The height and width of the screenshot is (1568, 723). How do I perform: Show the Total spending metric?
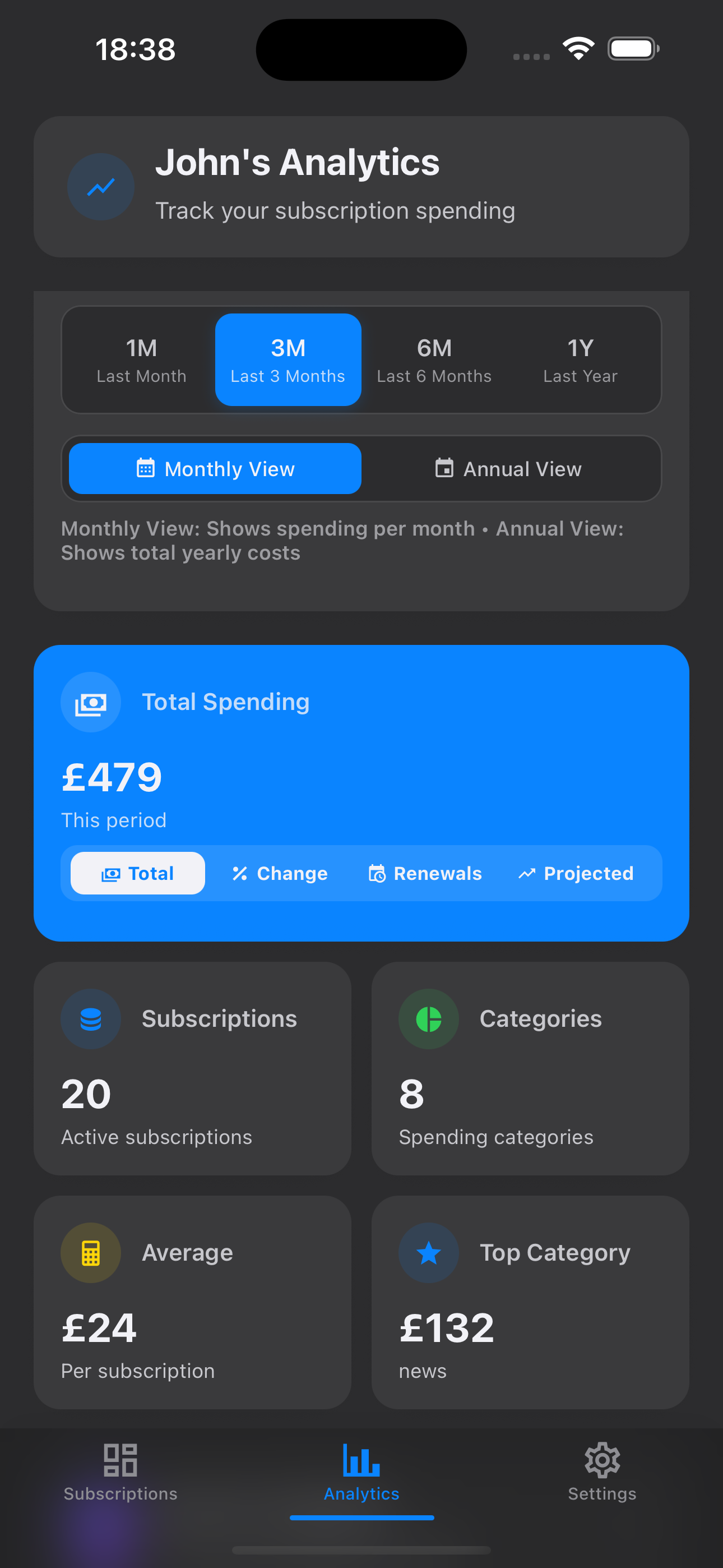pyautogui.click(x=137, y=873)
